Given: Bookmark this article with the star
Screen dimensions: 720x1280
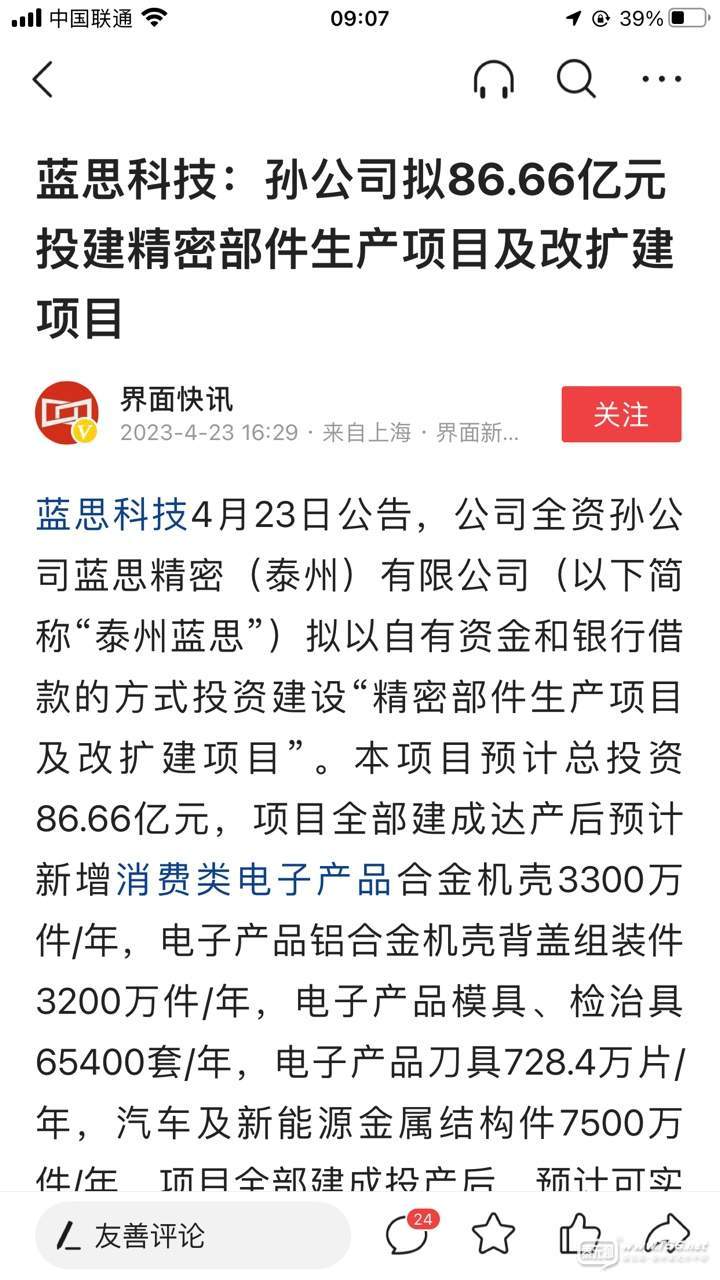Looking at the screenshot, I should click(x=493, y=1235).
